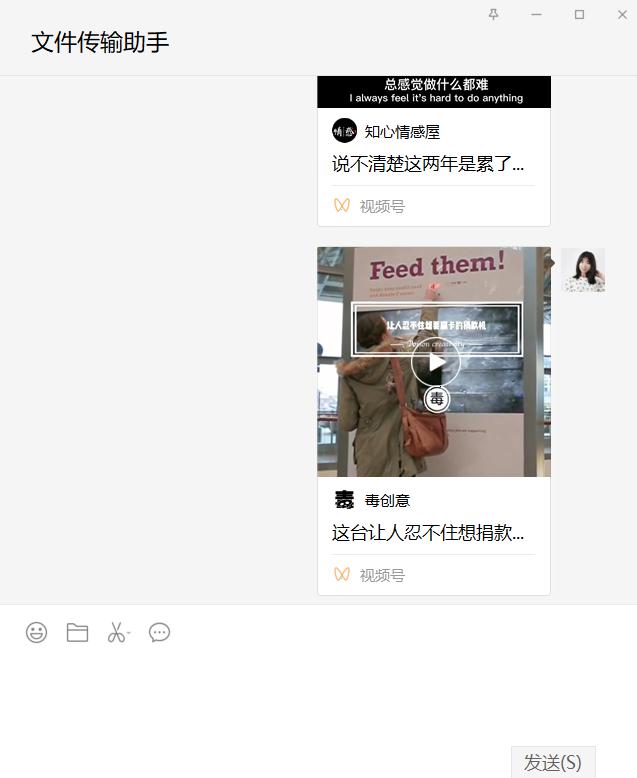637x778 pixels.
Task: Pin the chat window on top
Action: [493, 14]
